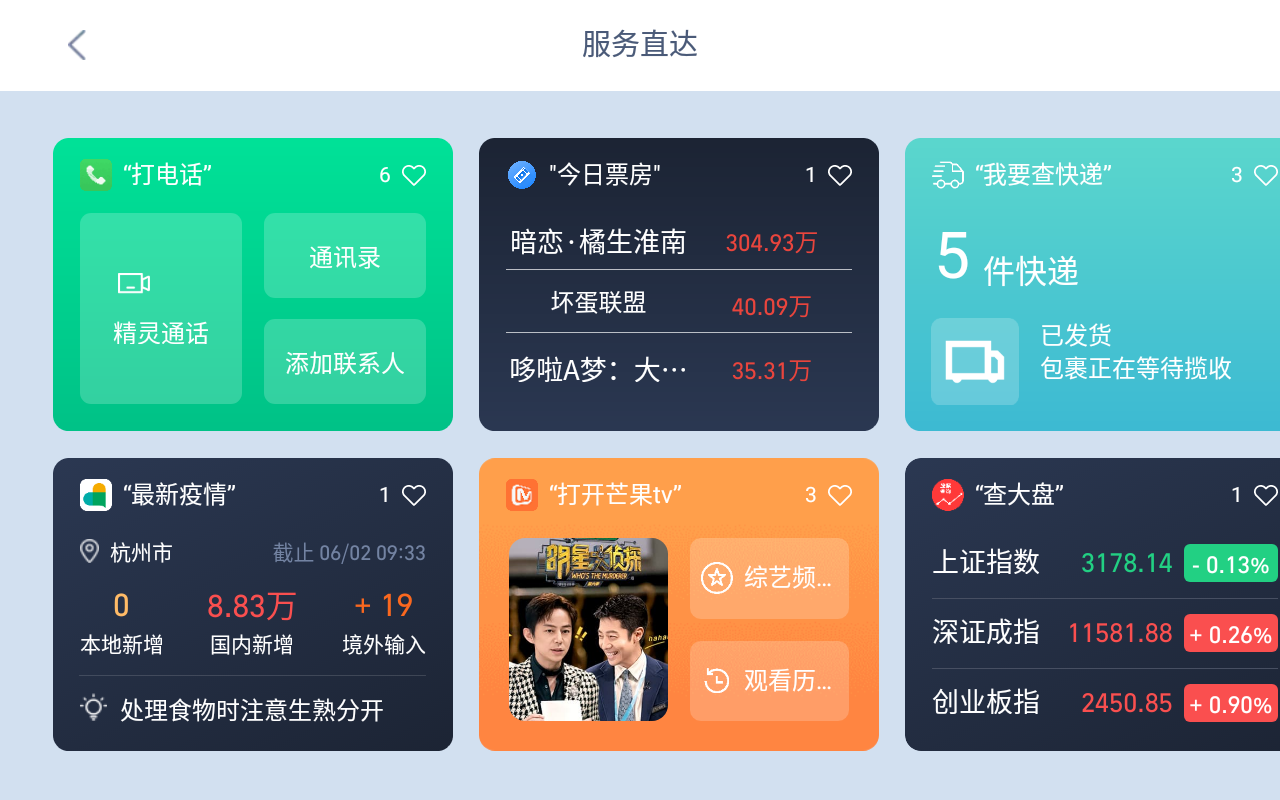Open the 综艺频道 button
Viewport: 1280px width, 800px height.
click(769, 578)
